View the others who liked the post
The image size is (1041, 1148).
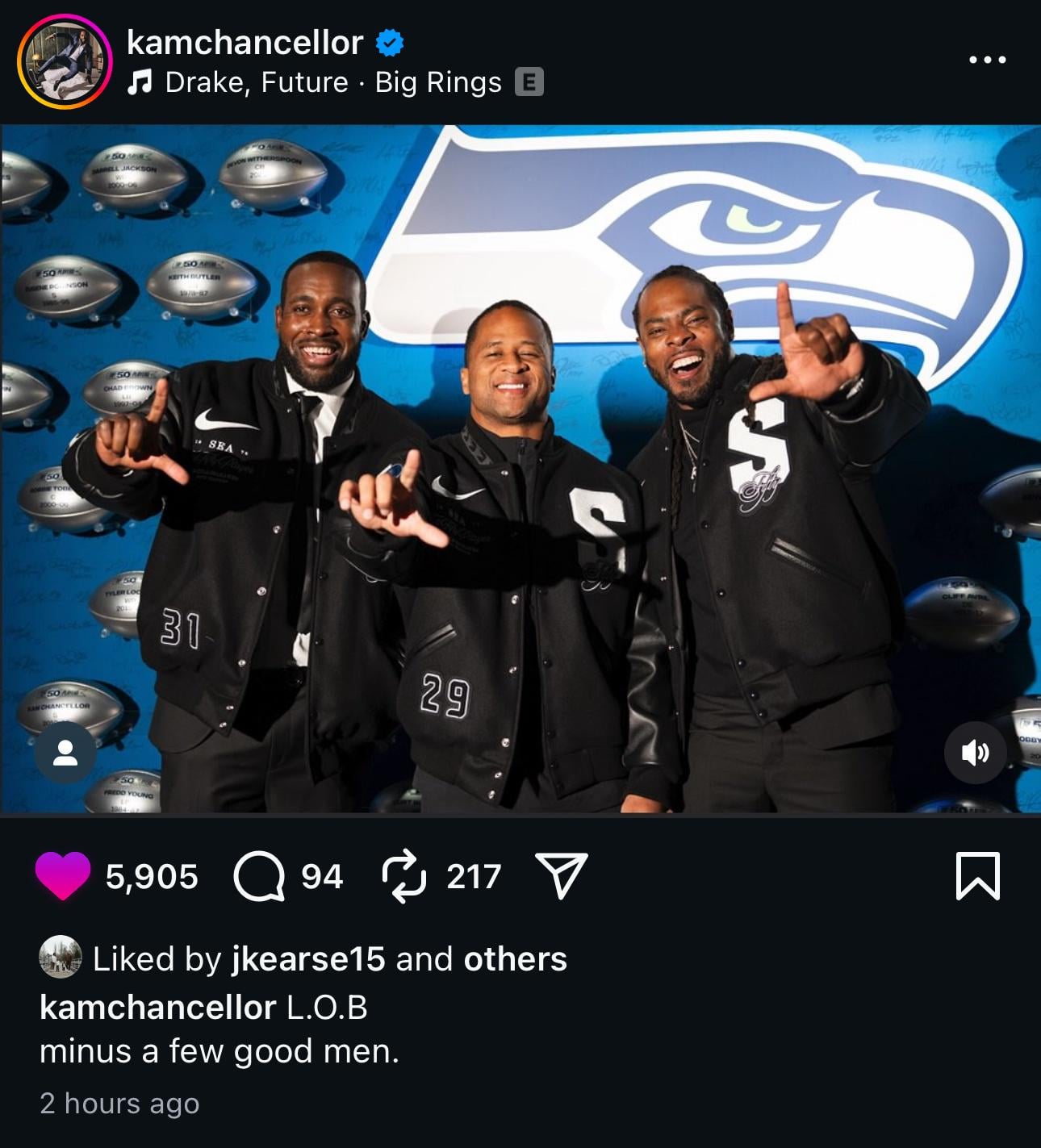coord(515,959)
